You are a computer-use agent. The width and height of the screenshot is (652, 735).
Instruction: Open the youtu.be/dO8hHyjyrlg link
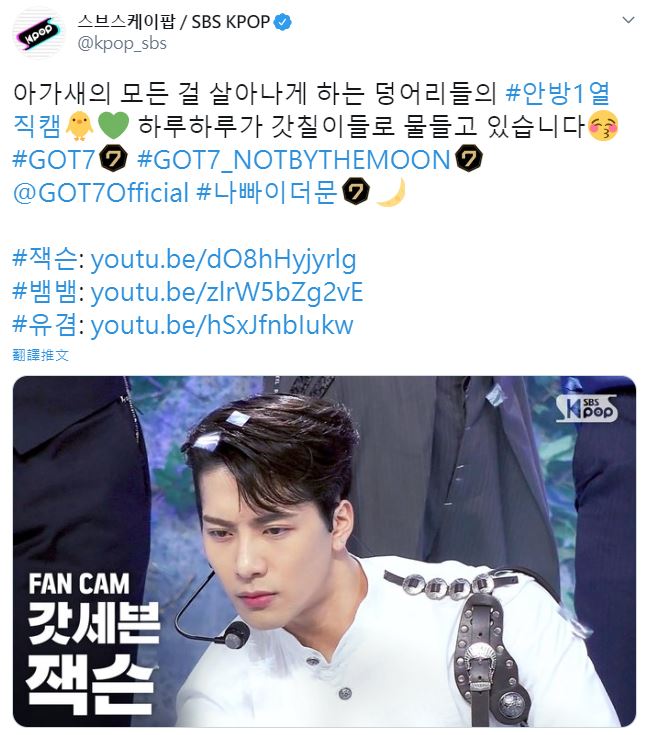click(x=223, y=260)
